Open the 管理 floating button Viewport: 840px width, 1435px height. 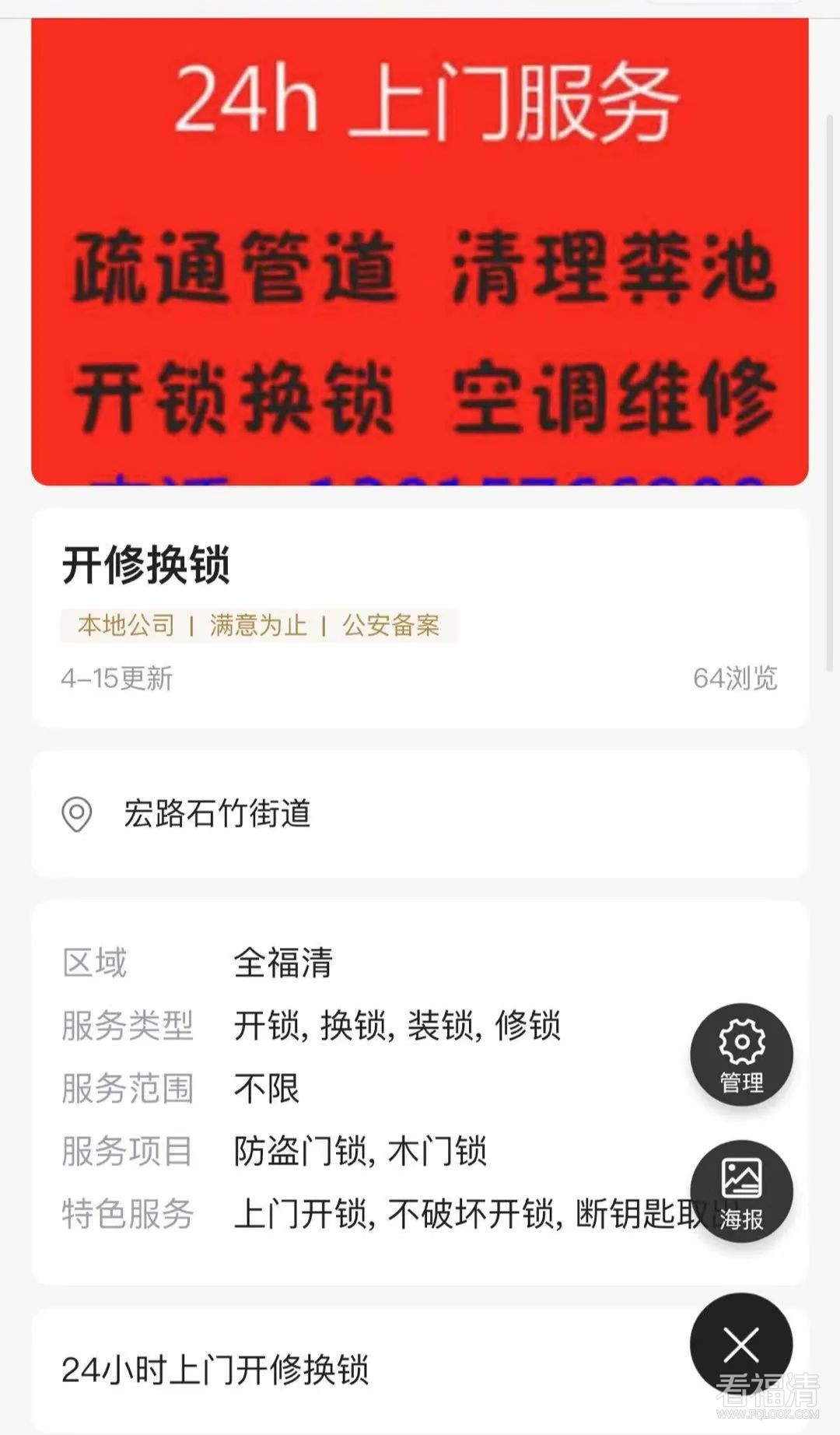click(741, 1054)
